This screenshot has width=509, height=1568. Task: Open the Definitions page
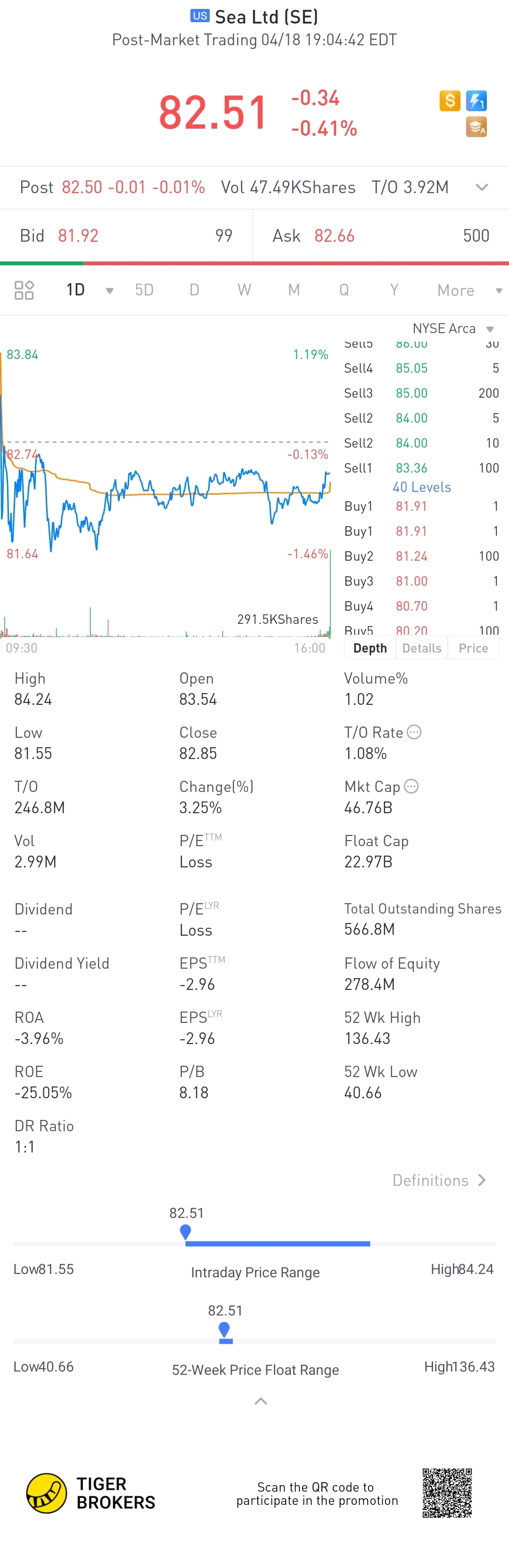tap(438, 1180)
